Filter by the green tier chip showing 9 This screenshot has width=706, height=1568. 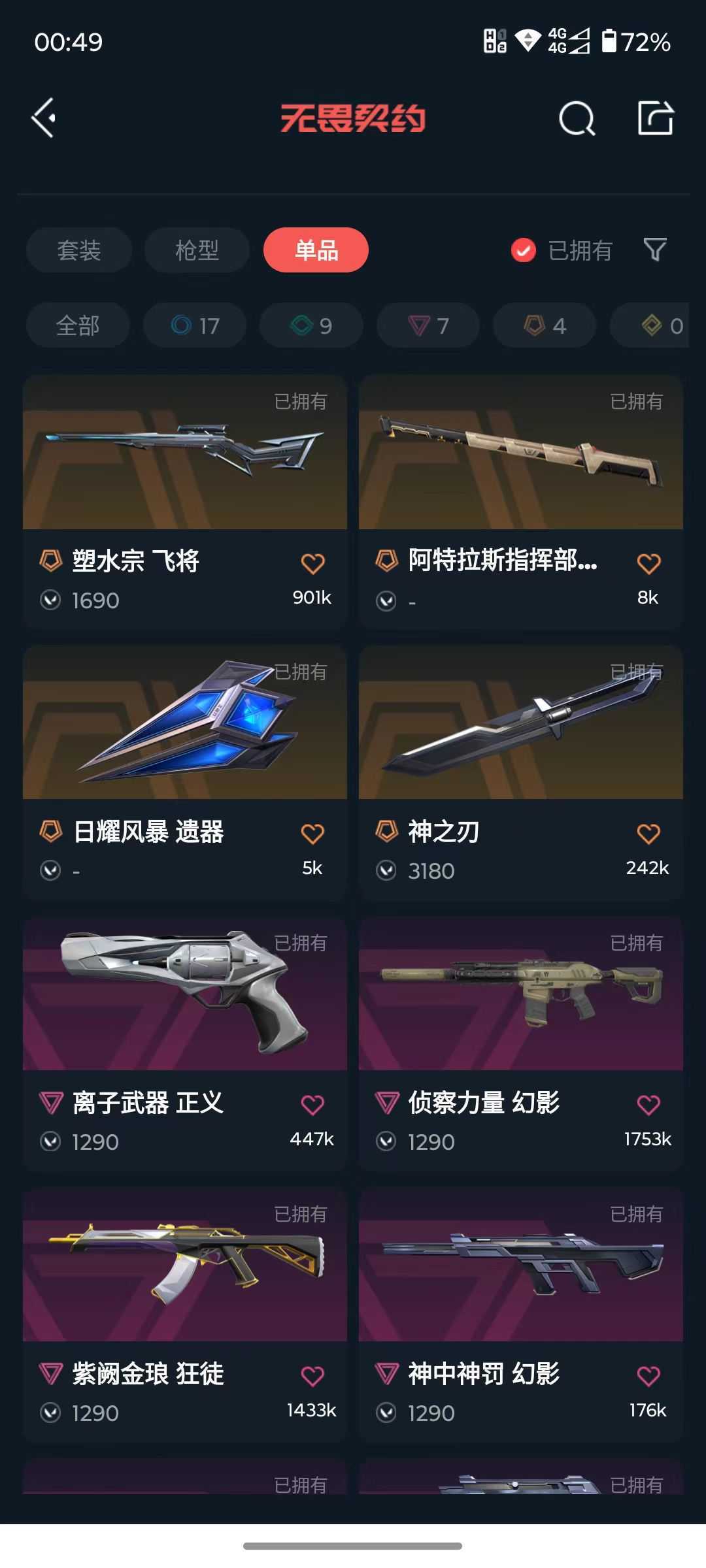(311, 325)
